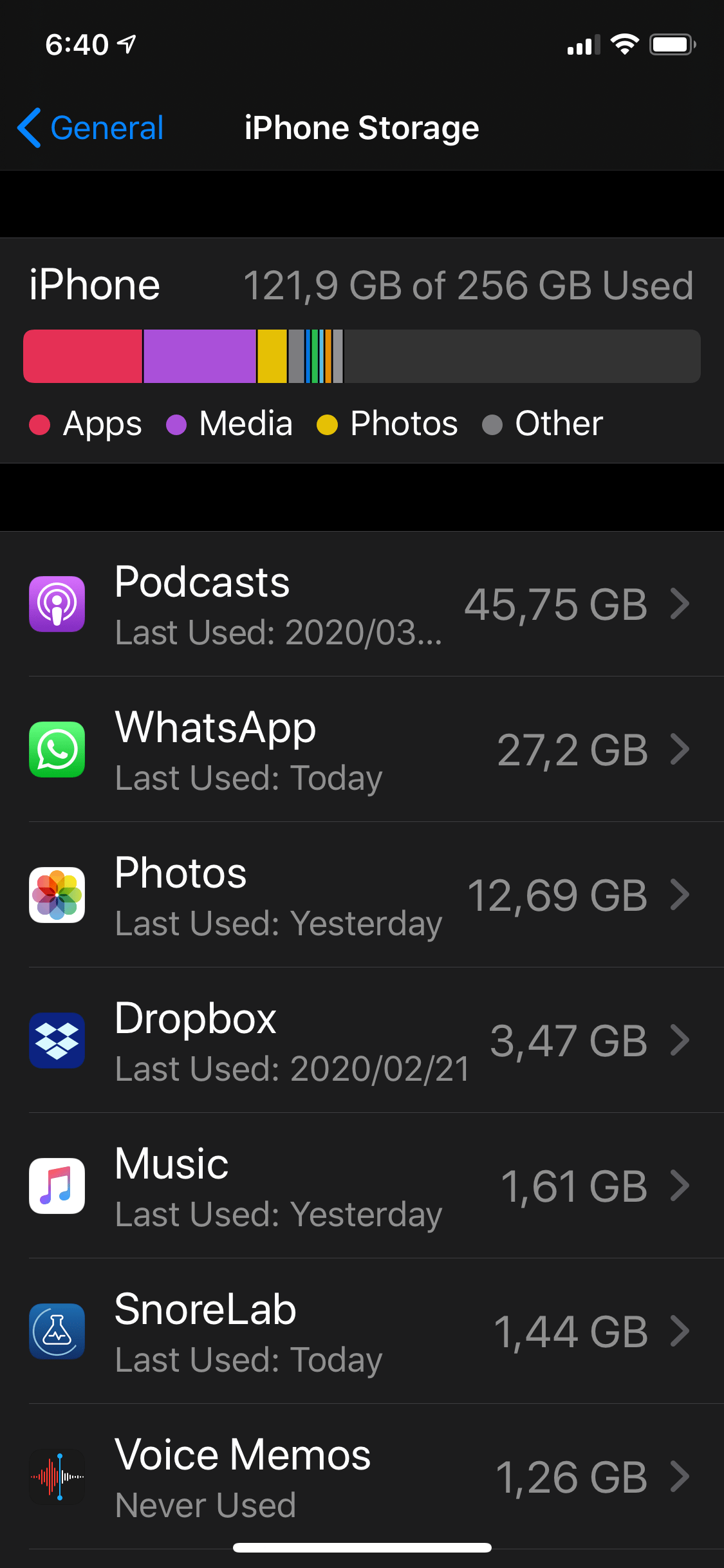Tap the Music app icon
The width and height of the screenshot is (724, 1568).
coord(57,1186)
